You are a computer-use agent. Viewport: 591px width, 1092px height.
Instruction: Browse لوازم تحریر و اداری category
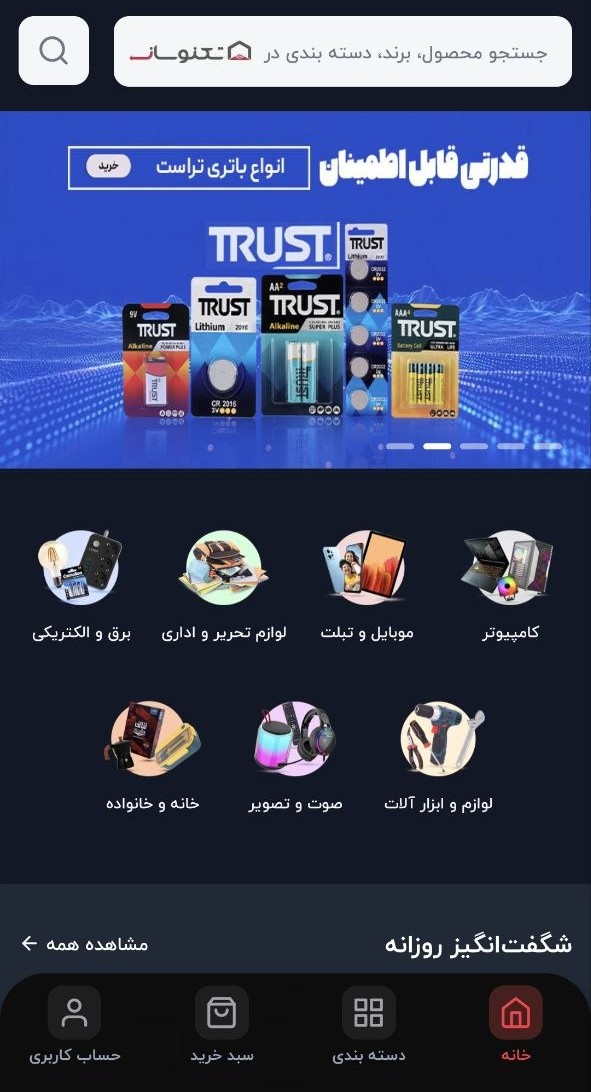224,586
